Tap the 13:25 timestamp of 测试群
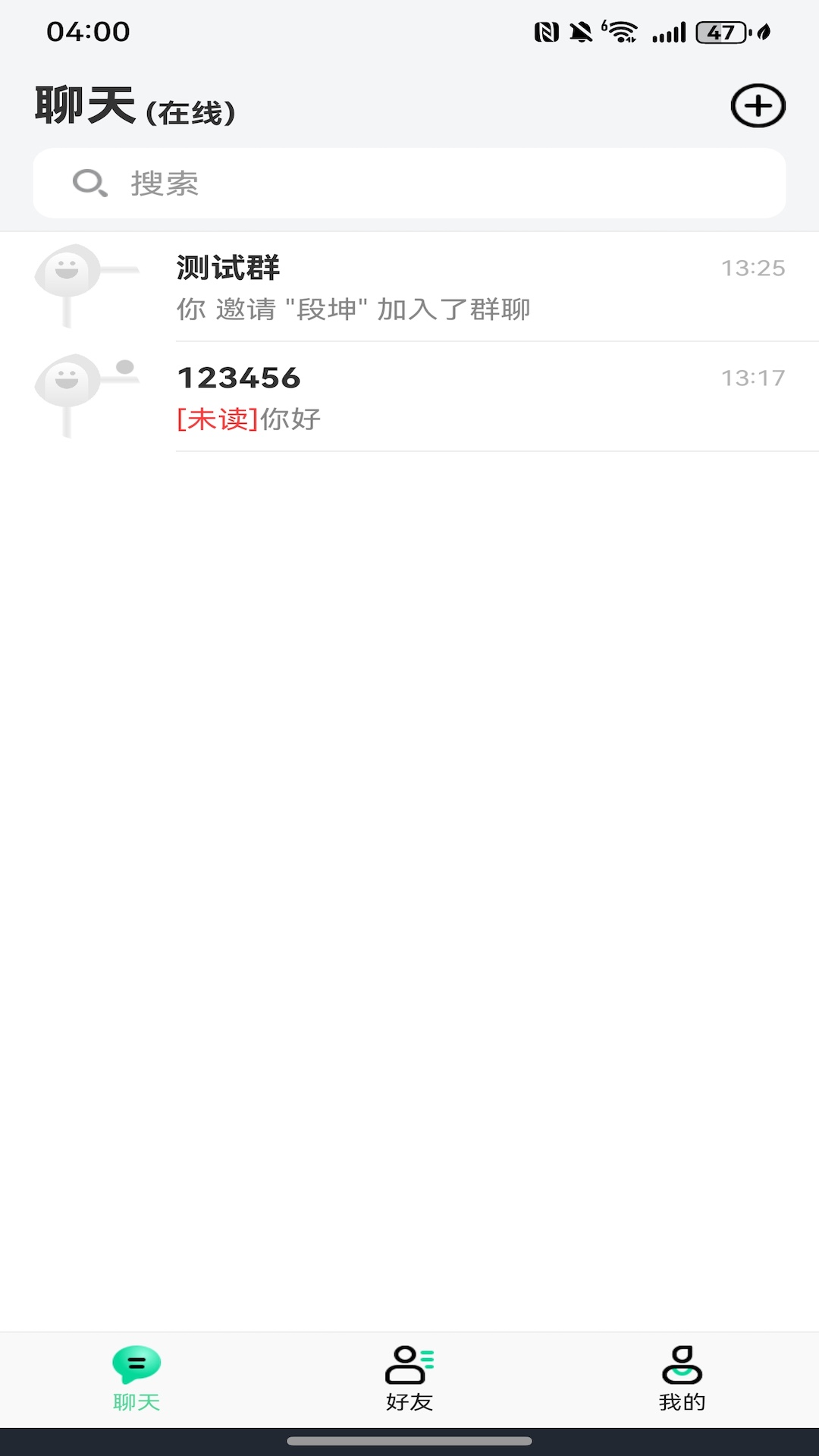Screen dimensions: 819x1456 754,268
